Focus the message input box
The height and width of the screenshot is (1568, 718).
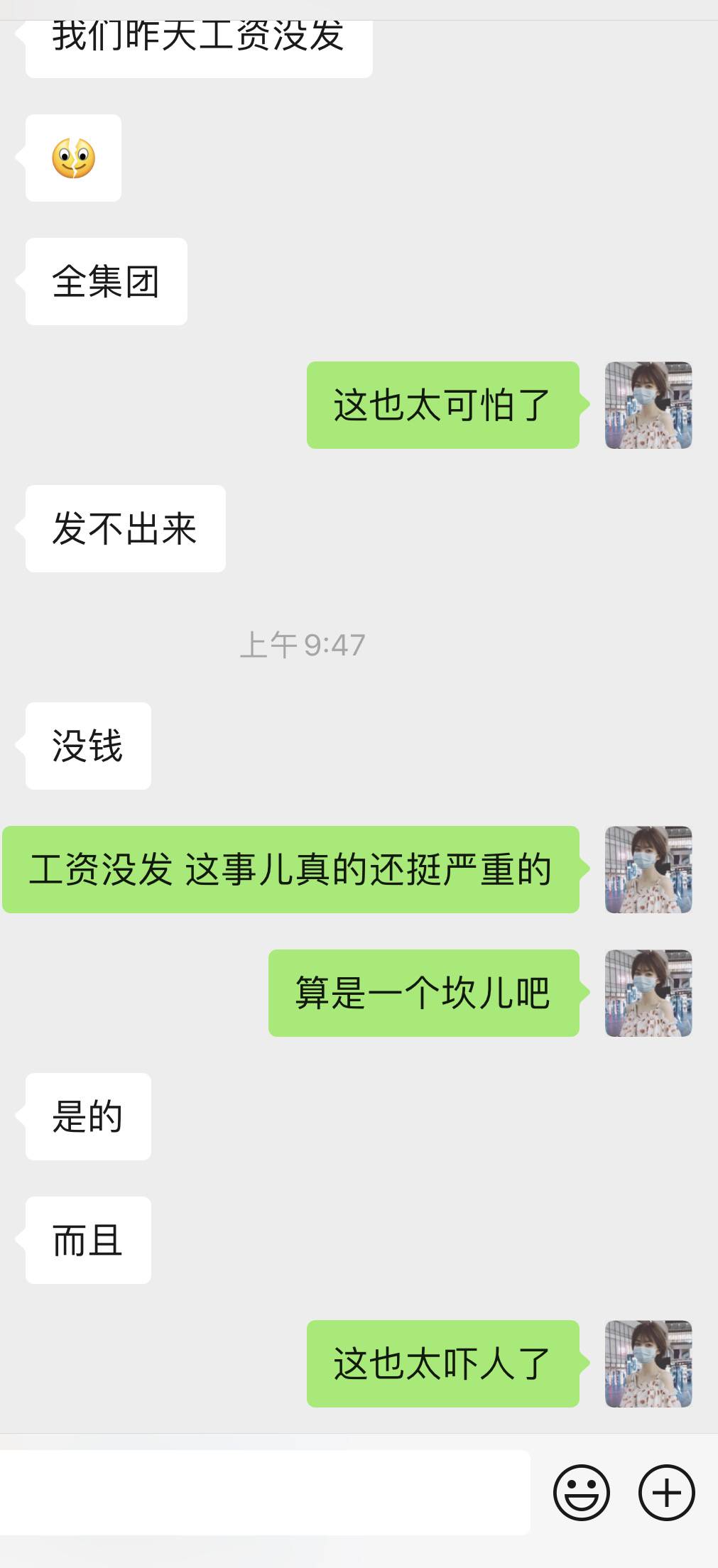click(x=264, y=1492)
